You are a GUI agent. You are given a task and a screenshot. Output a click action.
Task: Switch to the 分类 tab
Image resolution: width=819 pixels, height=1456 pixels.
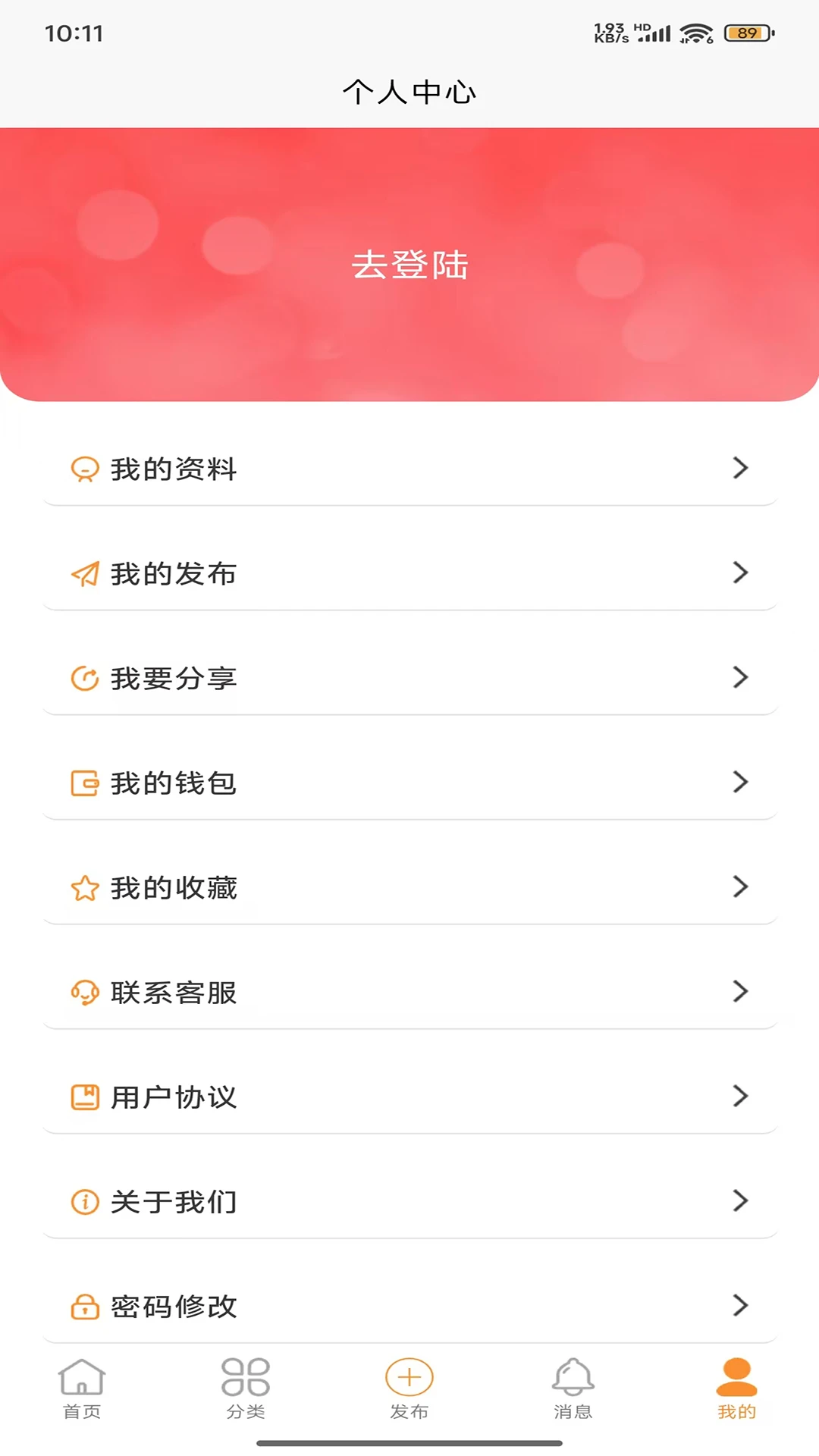coord(245,1395)
